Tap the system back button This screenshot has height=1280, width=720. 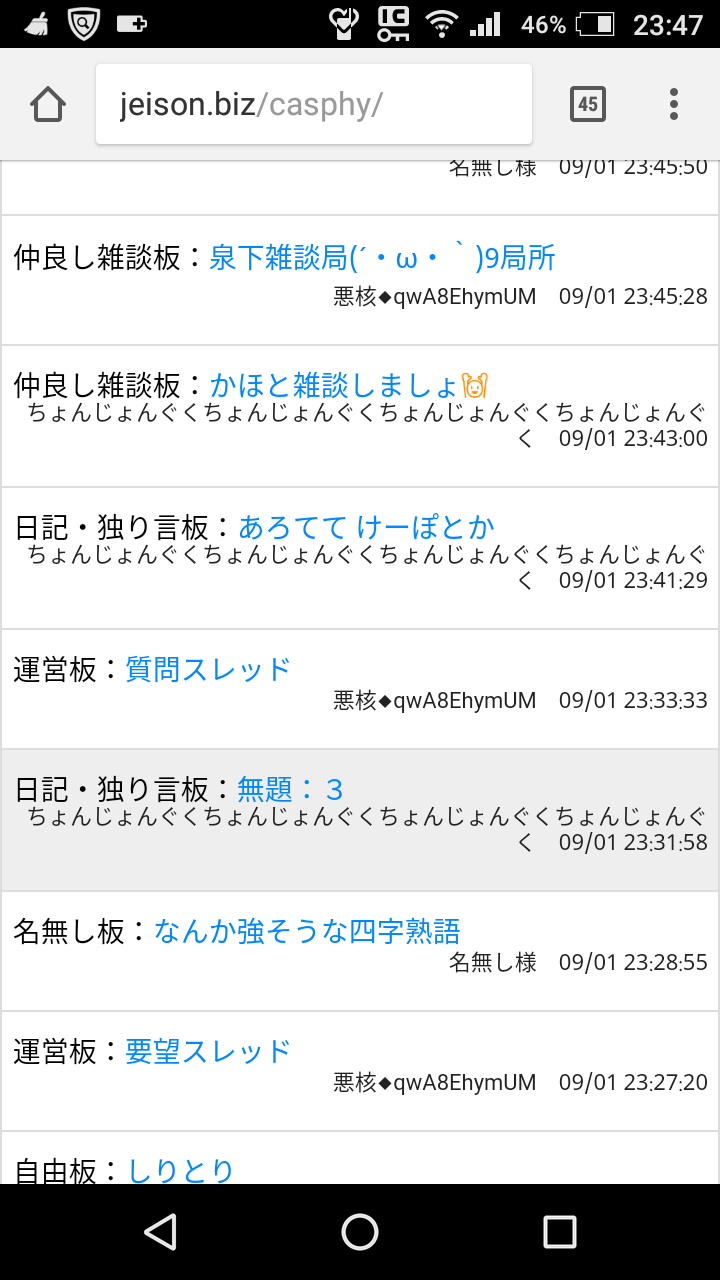pos(160,1232)
